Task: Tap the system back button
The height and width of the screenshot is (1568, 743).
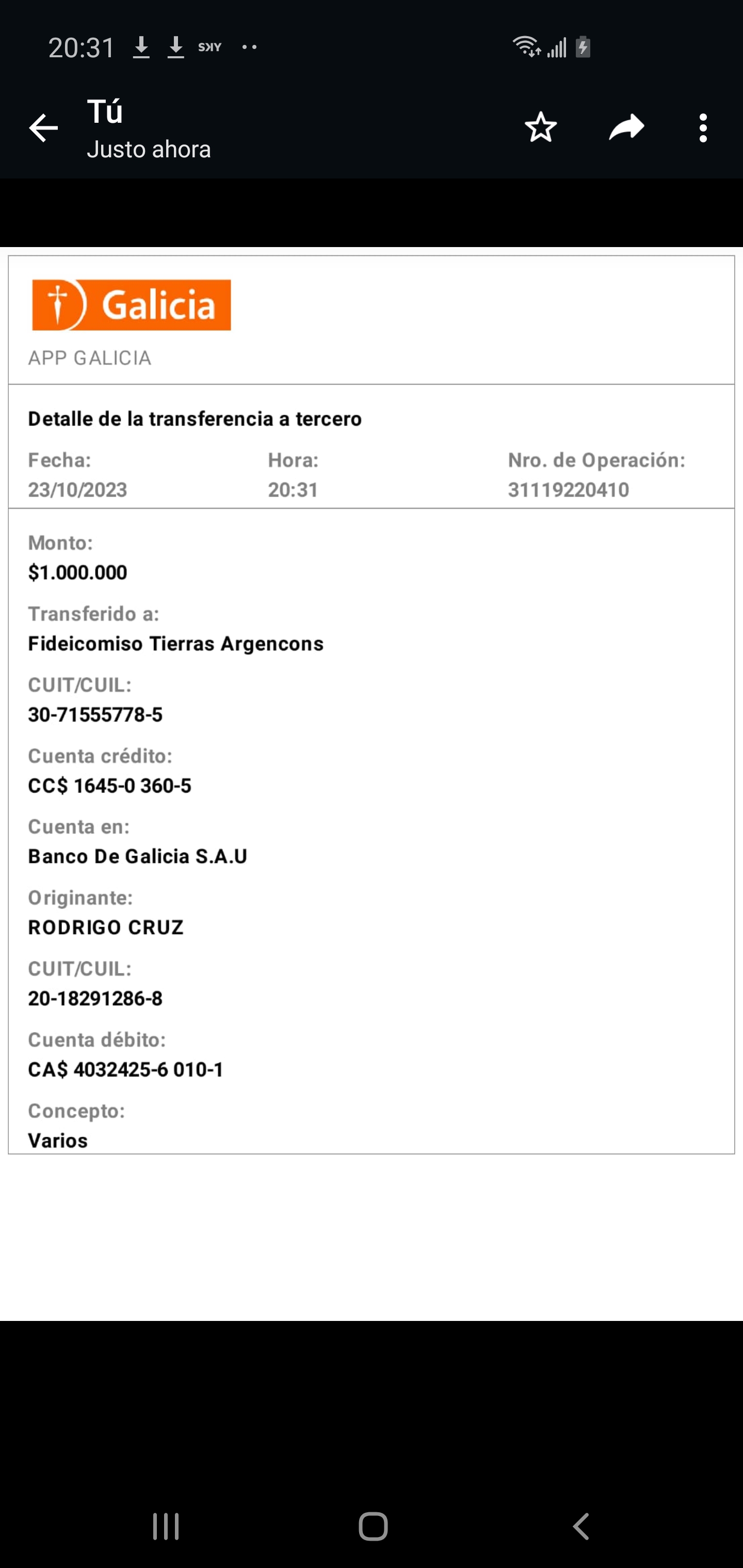Action: (x=581, y=1527)
